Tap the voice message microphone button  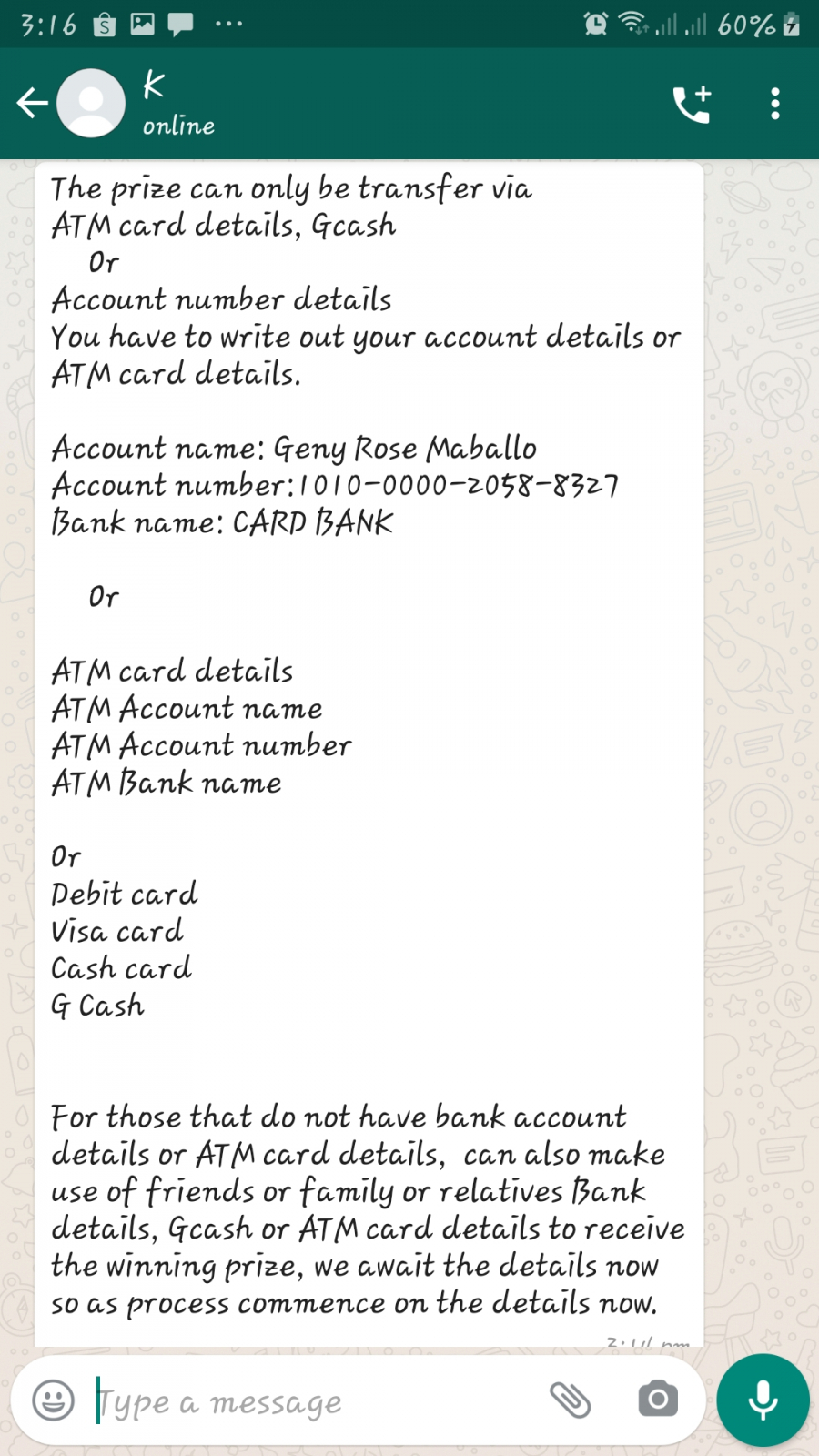763,1400
